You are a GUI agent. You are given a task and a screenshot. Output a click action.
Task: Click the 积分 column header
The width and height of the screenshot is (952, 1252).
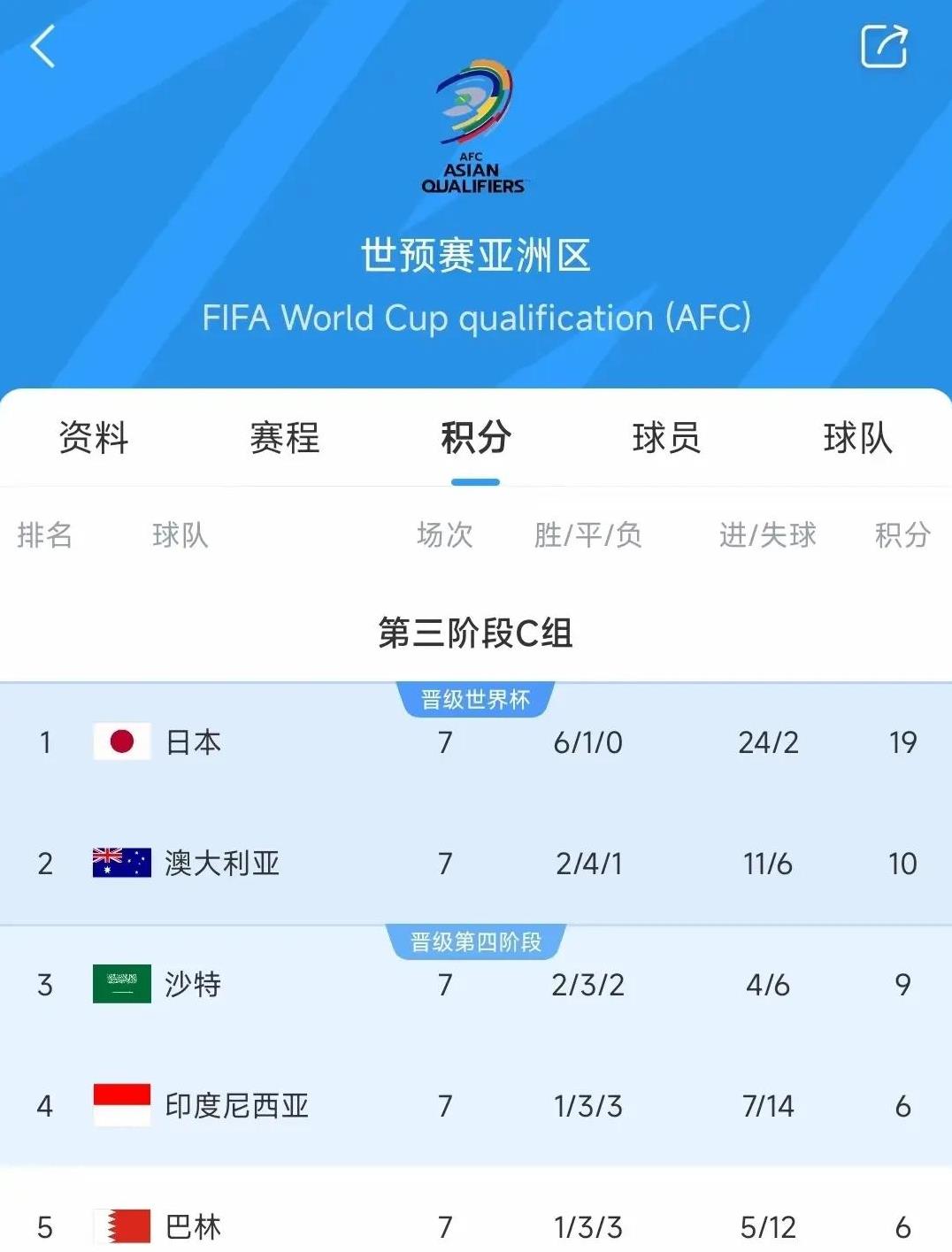[903, 535]
